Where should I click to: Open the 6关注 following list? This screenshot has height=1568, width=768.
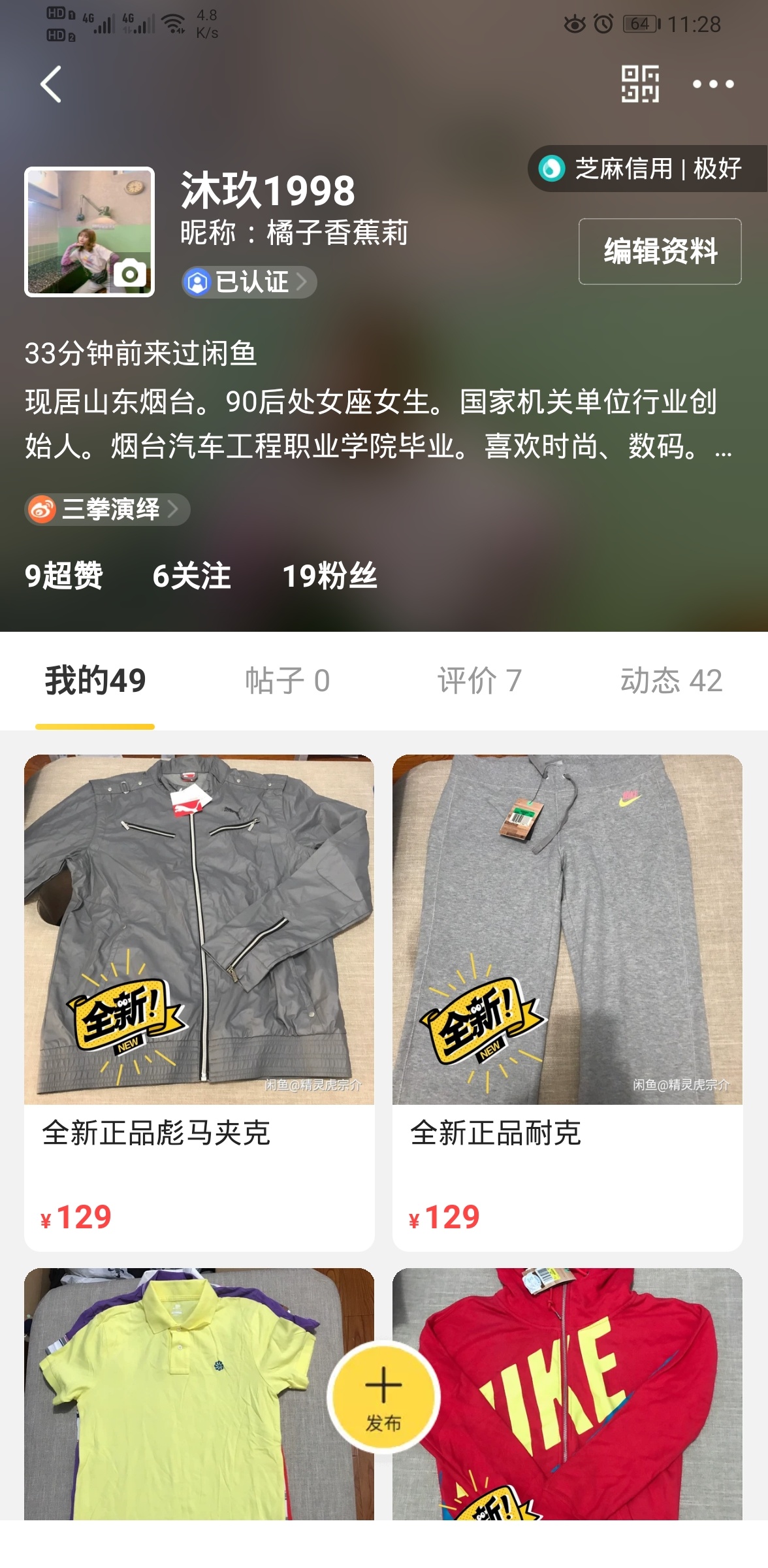pos(191,576)
